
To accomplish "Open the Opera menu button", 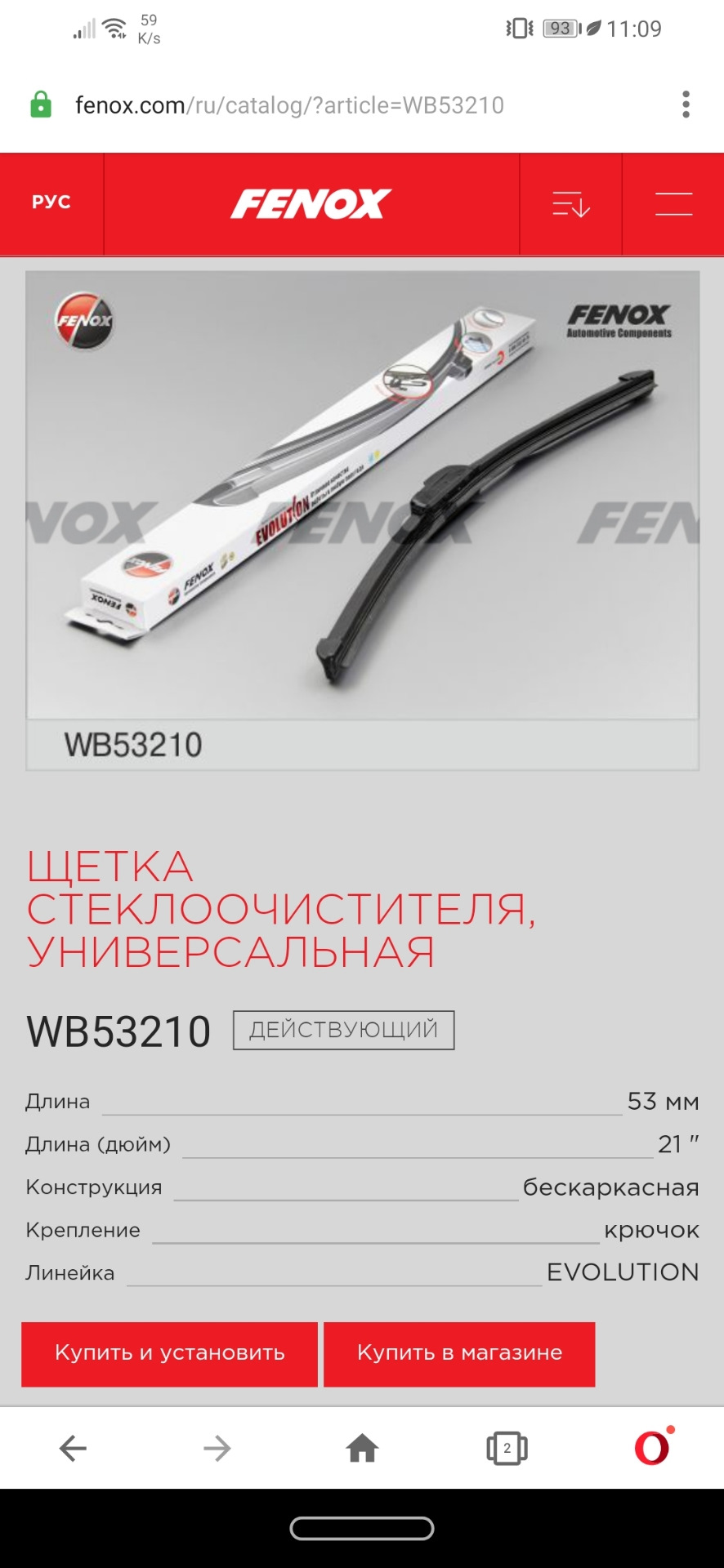I will click(x=652, y=1448).
